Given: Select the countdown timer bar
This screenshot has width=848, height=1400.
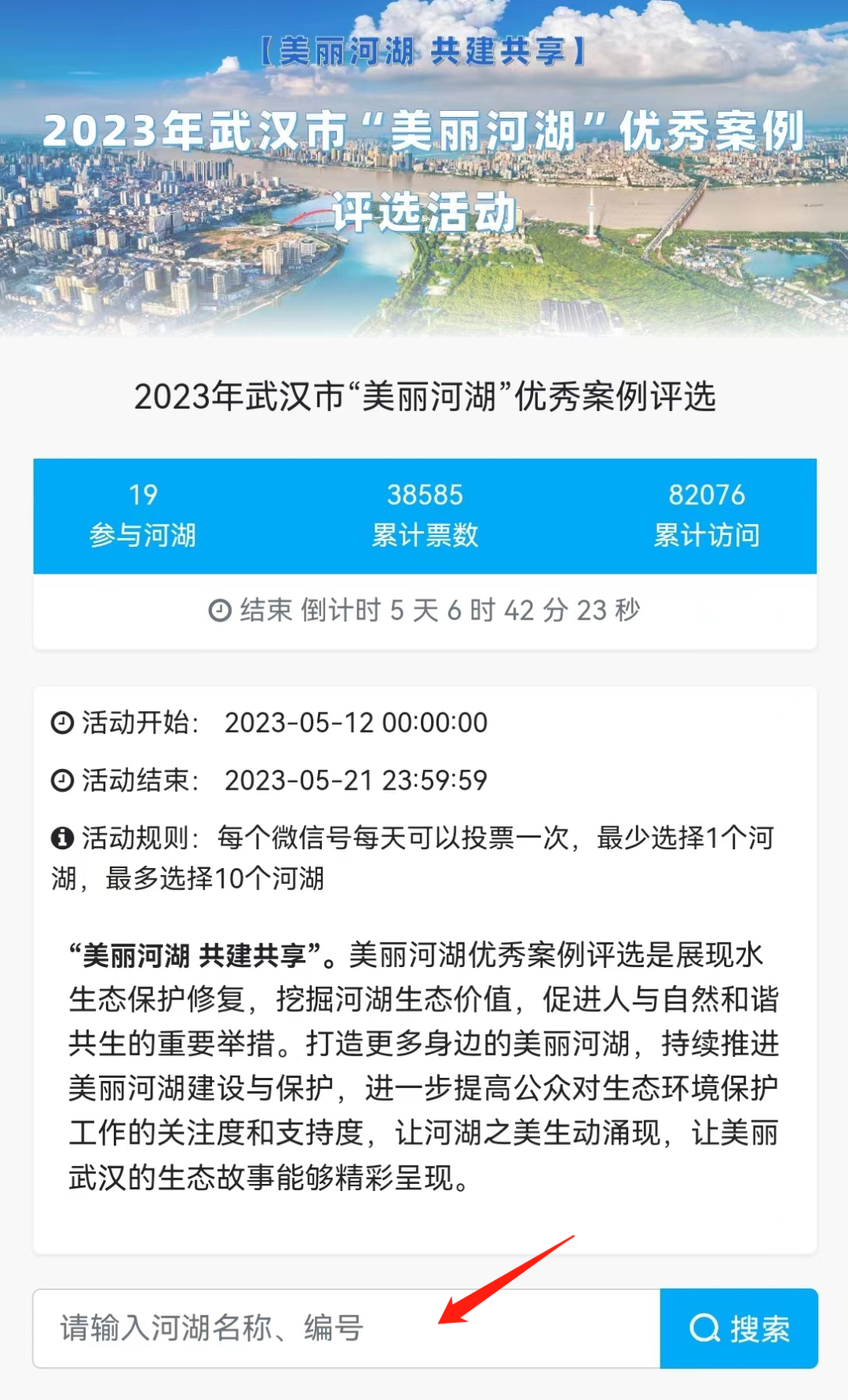Looking at the screenshot, I should (x=424, y=610).
